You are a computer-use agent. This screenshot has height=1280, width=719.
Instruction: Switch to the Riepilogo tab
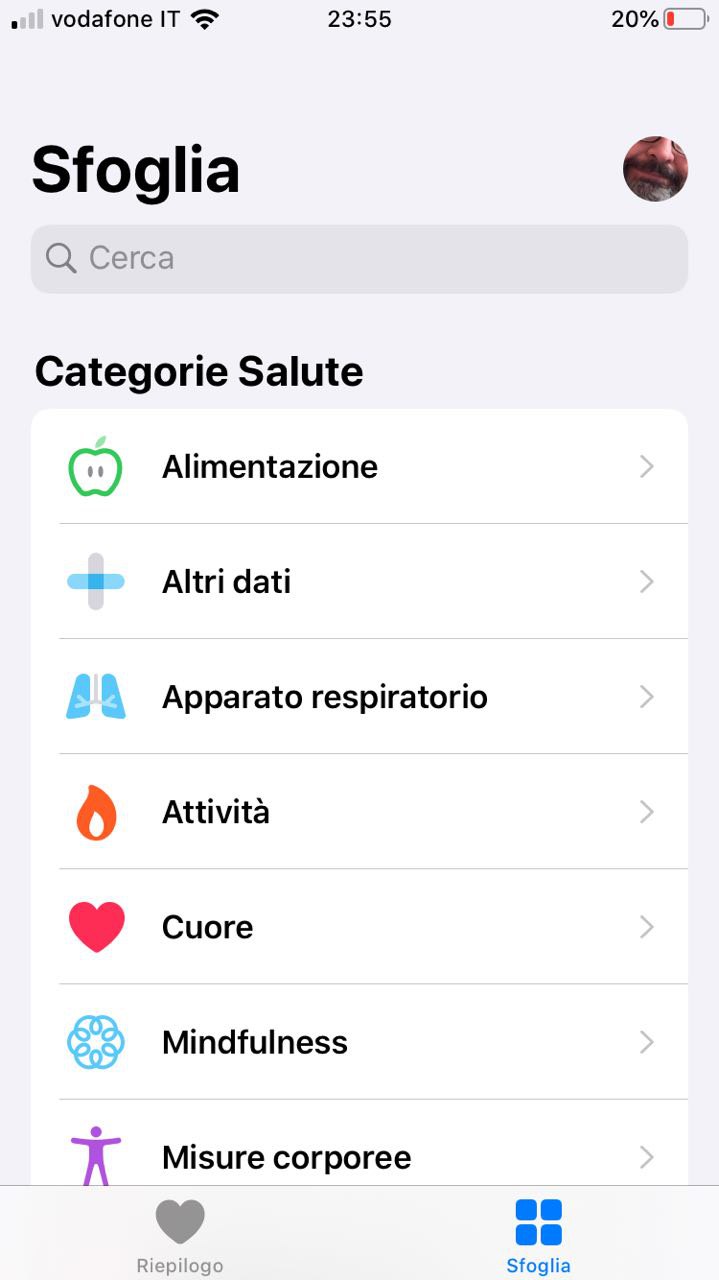coord(180,1236)
